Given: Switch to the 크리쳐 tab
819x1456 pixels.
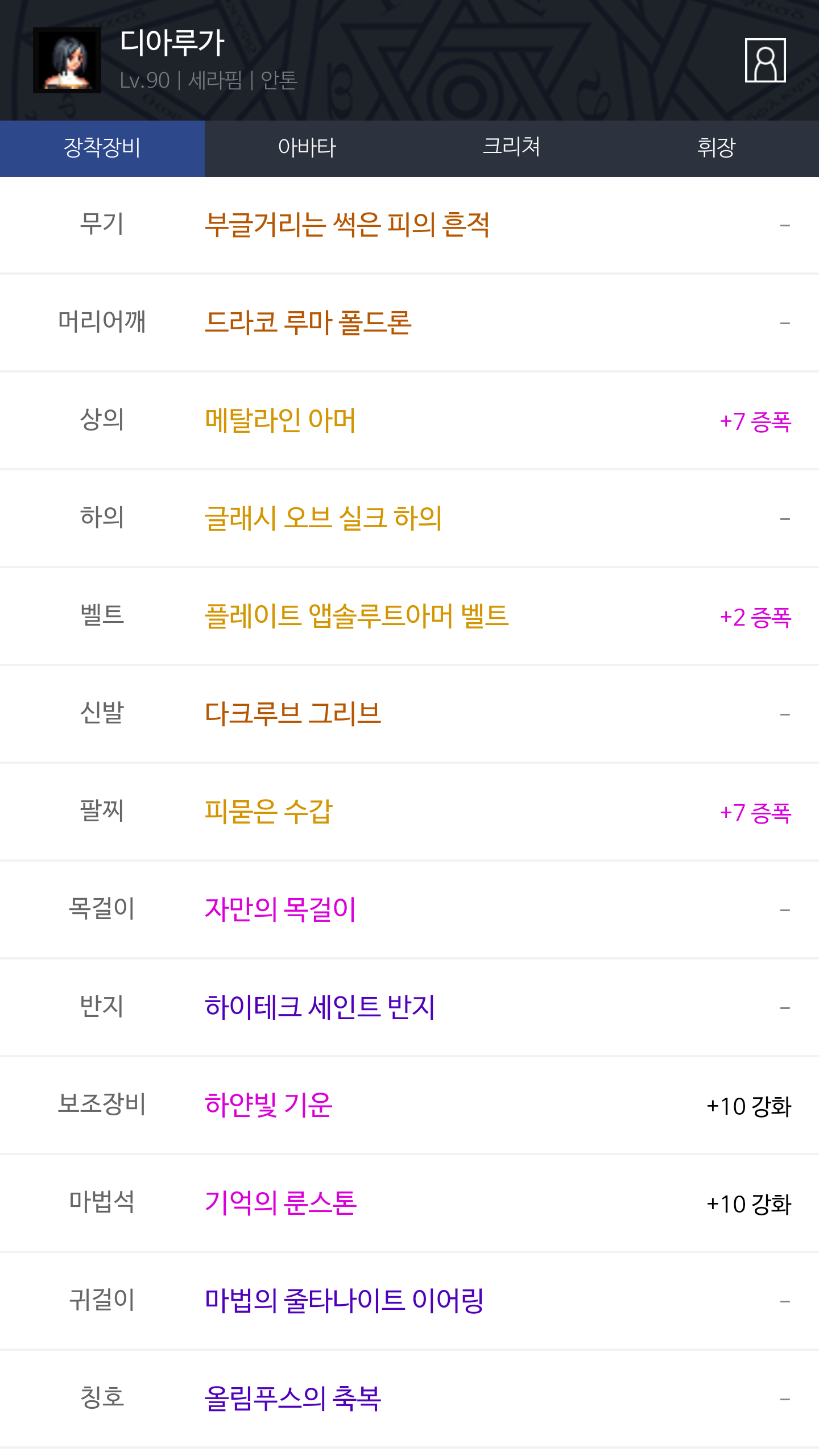Looking at the screenshot, I should point(512,148).
